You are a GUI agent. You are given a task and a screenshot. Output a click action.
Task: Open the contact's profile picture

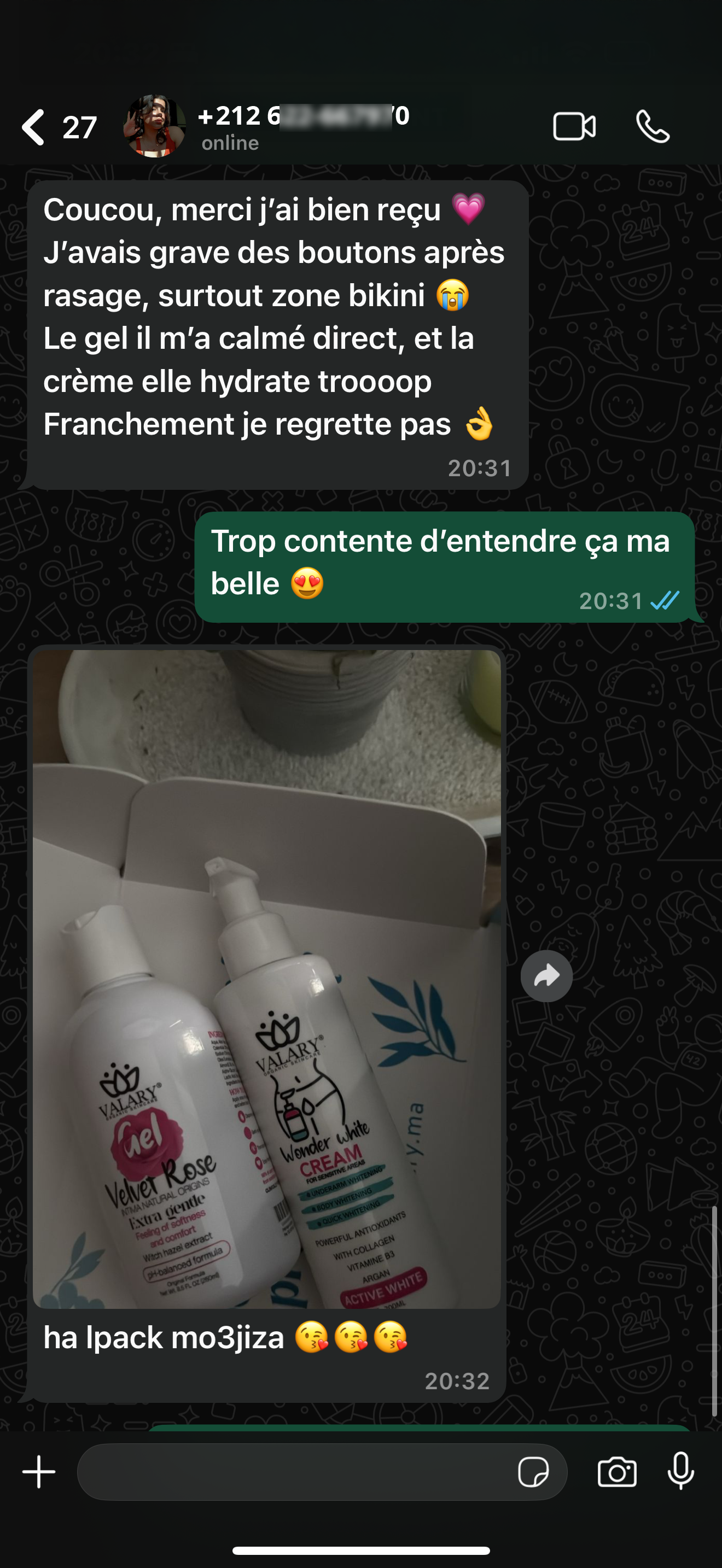[155, 127]
